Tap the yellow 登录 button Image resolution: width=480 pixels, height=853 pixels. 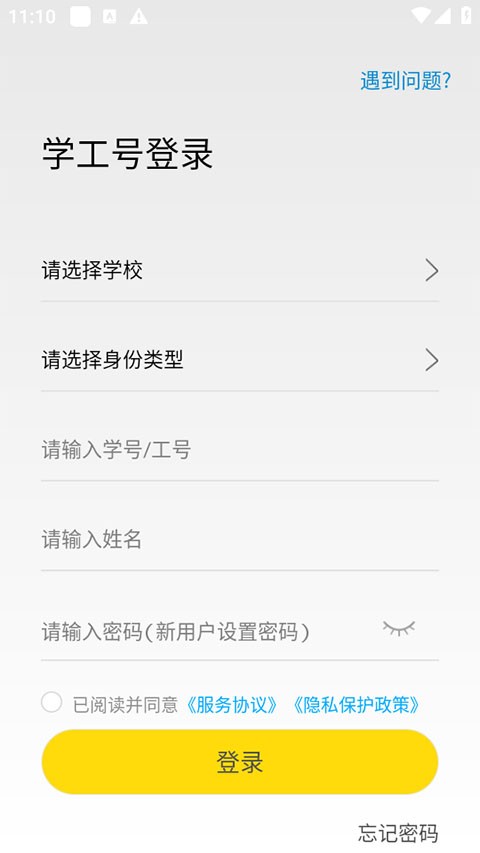pyautogui.click(x=240, y=762)
